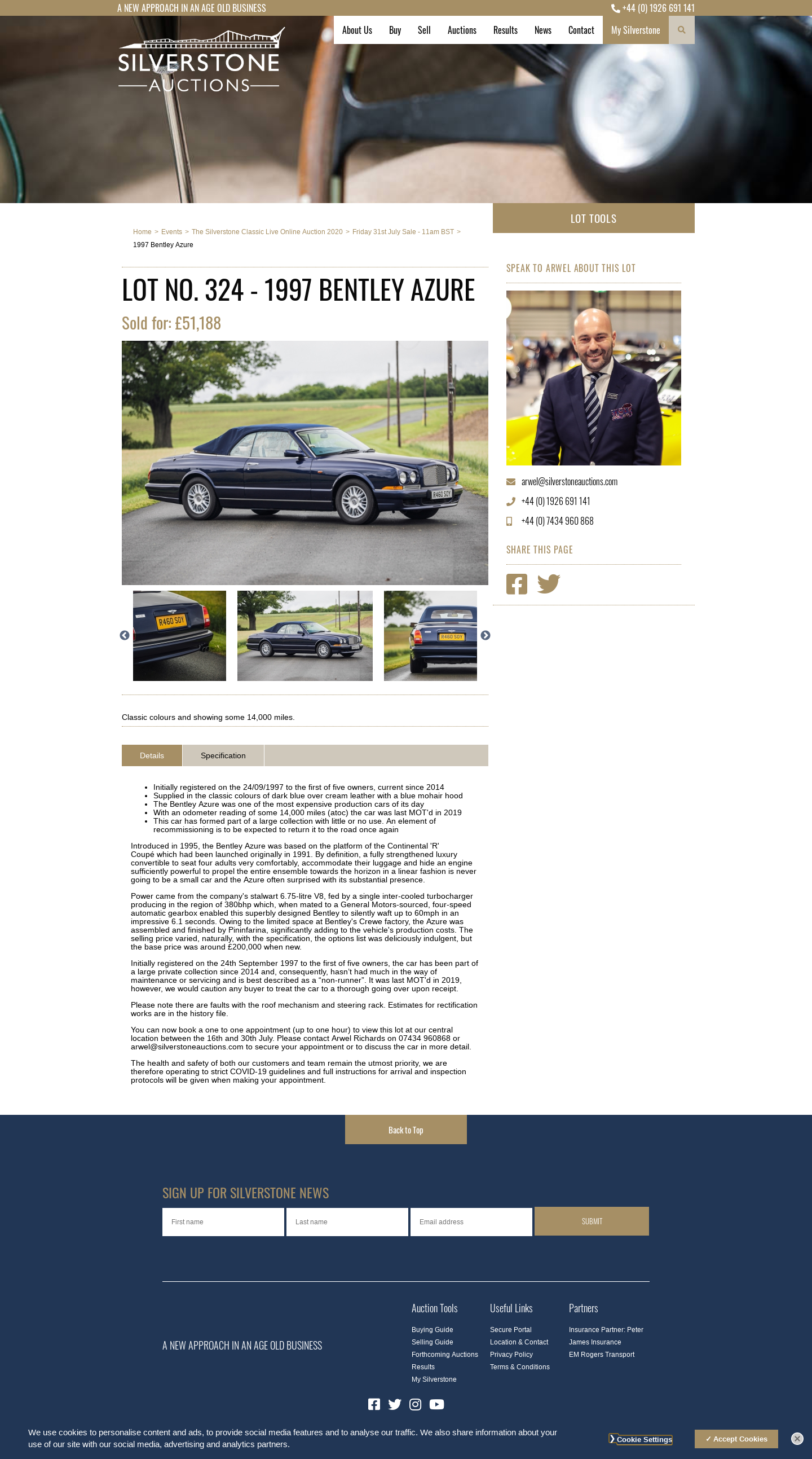Open the Buying Guide footer link
This screenshot has width=812, height=1459.
(x=432, y=1330)
